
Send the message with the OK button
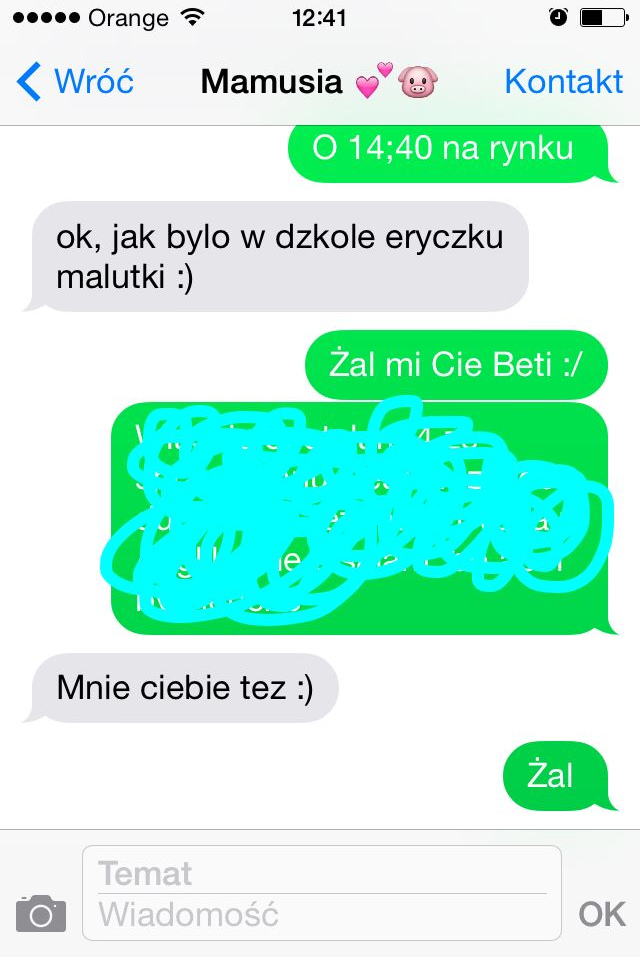602,913
